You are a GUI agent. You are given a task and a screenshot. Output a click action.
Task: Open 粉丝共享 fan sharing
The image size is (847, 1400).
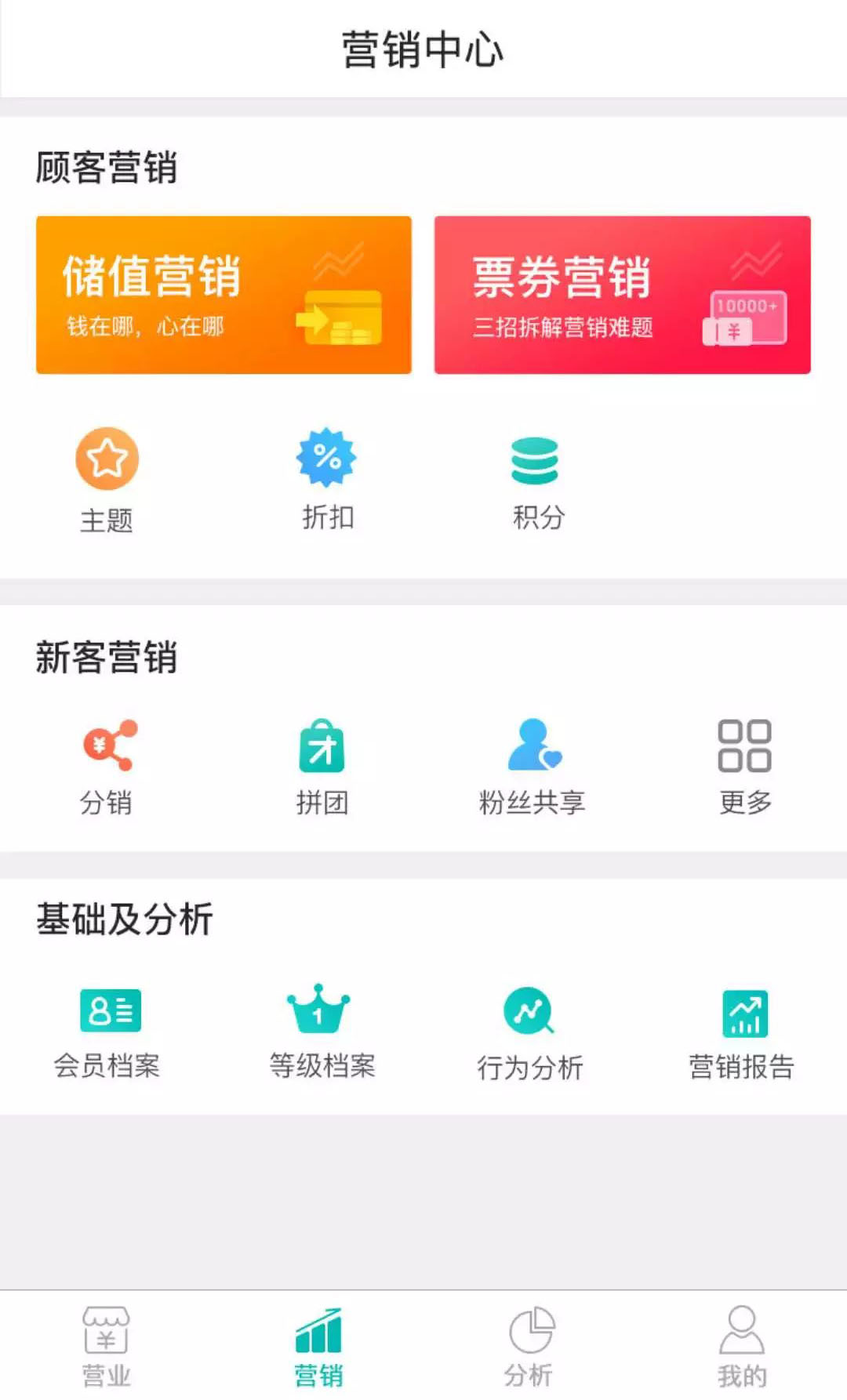click(533, 767)
